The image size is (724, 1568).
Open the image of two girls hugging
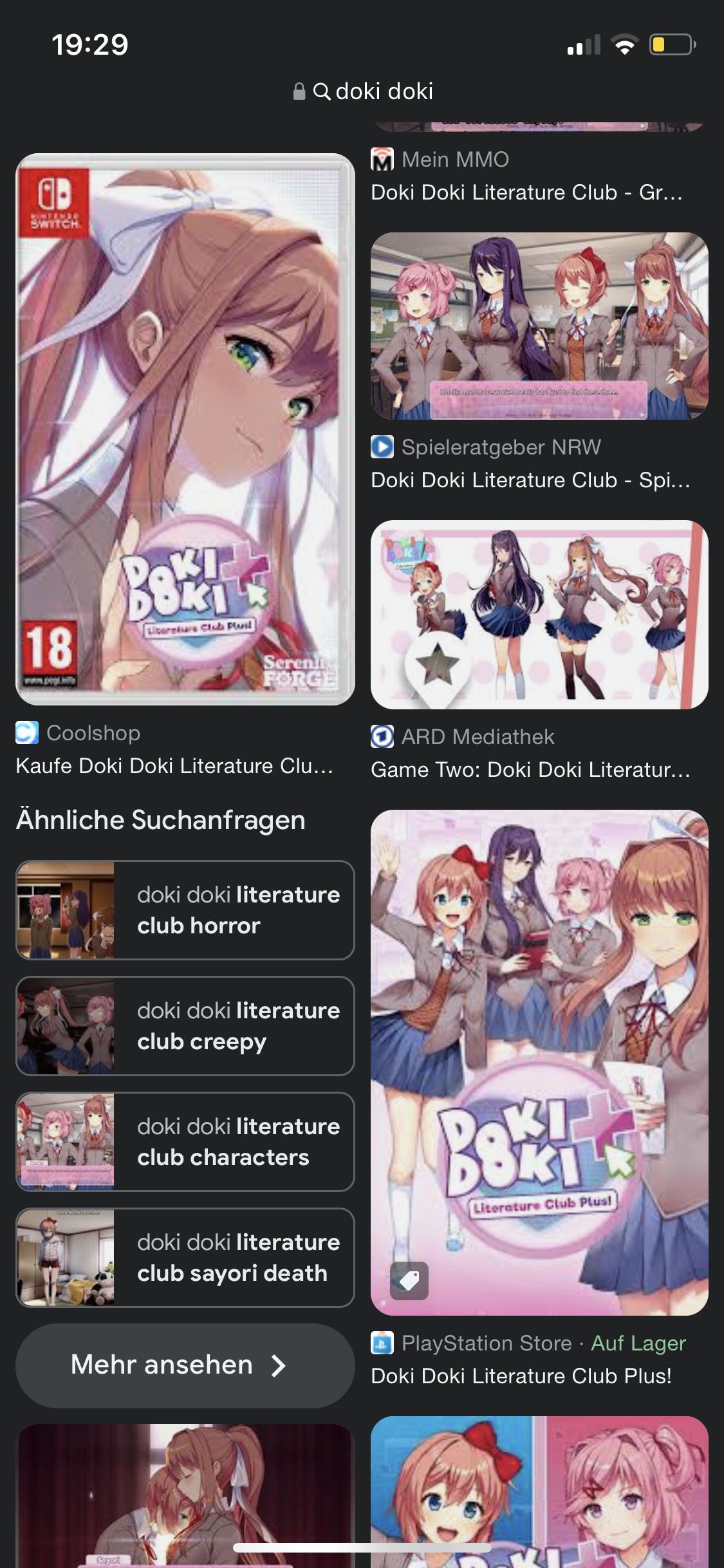(x=185, y=1493)
